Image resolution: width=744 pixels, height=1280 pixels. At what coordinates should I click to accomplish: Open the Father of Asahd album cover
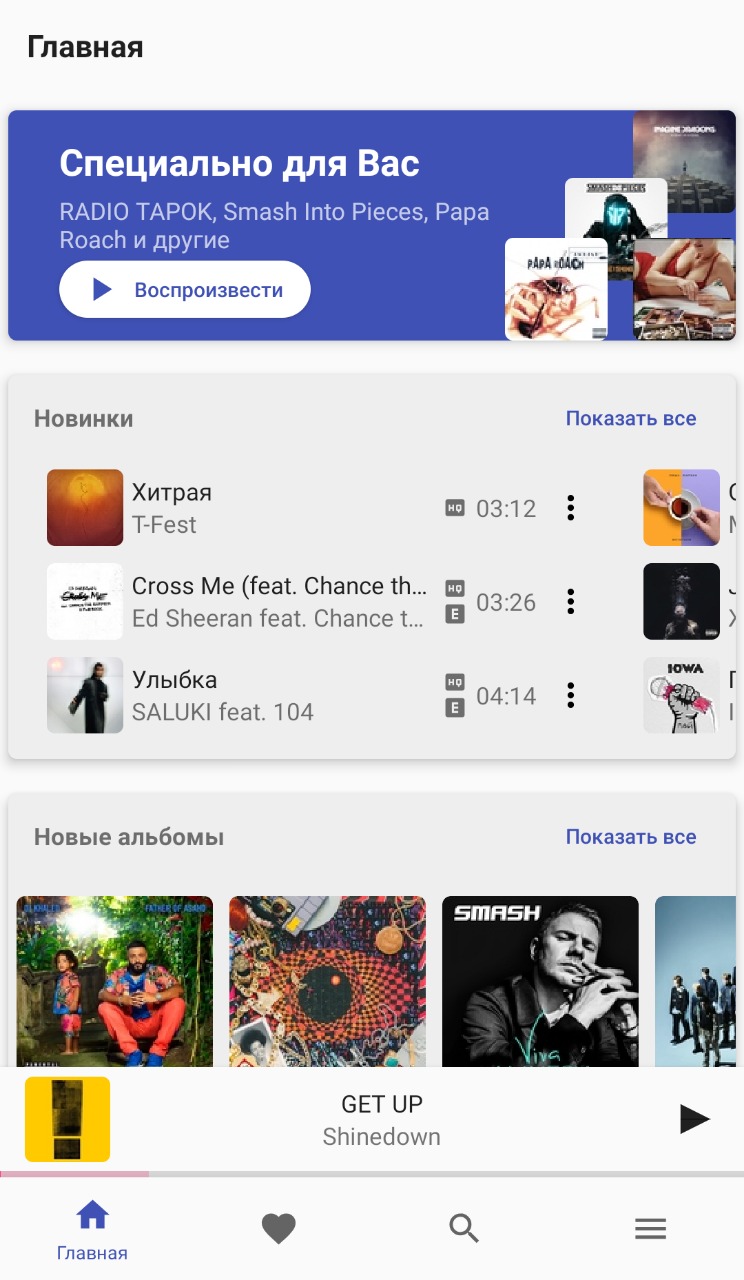click(115, 980)
